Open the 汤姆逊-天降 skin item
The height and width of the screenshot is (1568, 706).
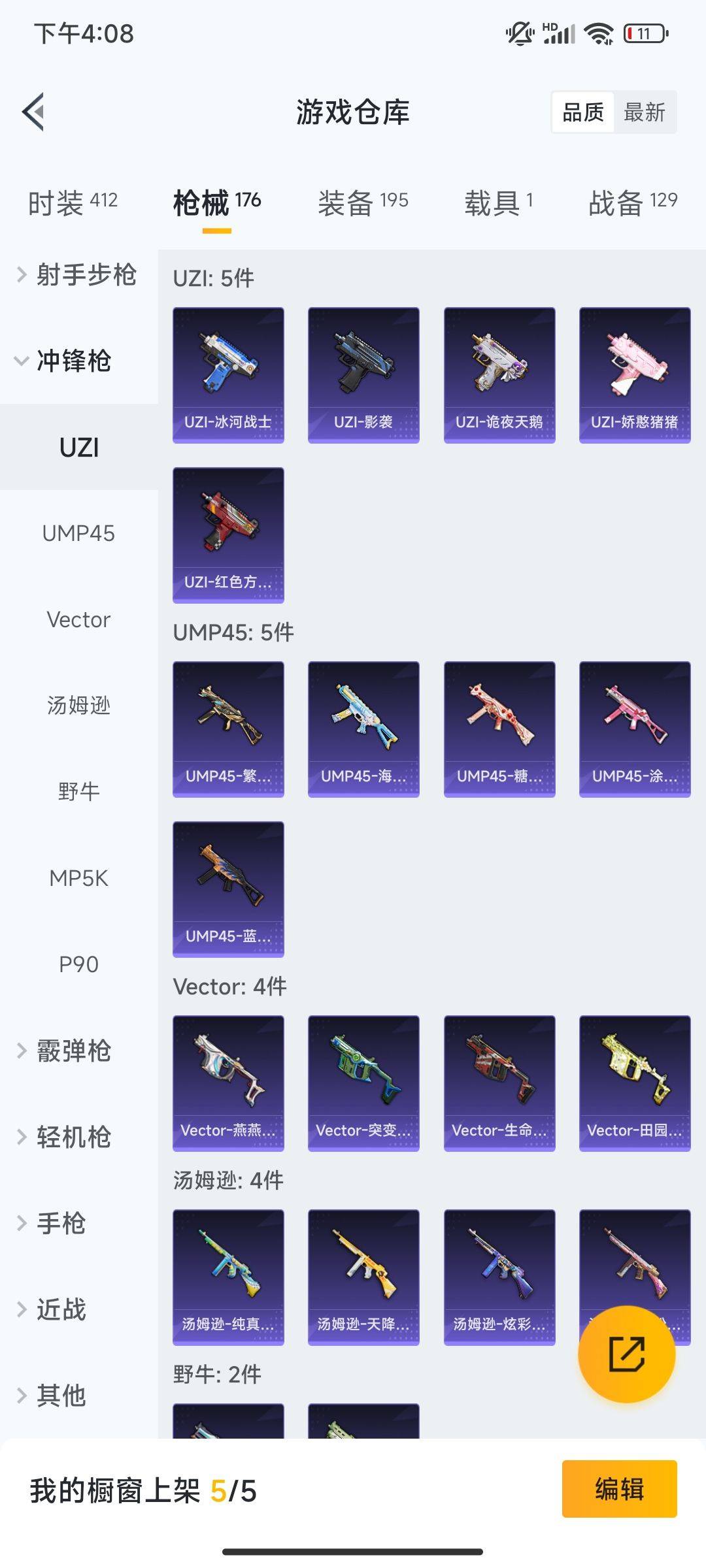point(363,1277)
